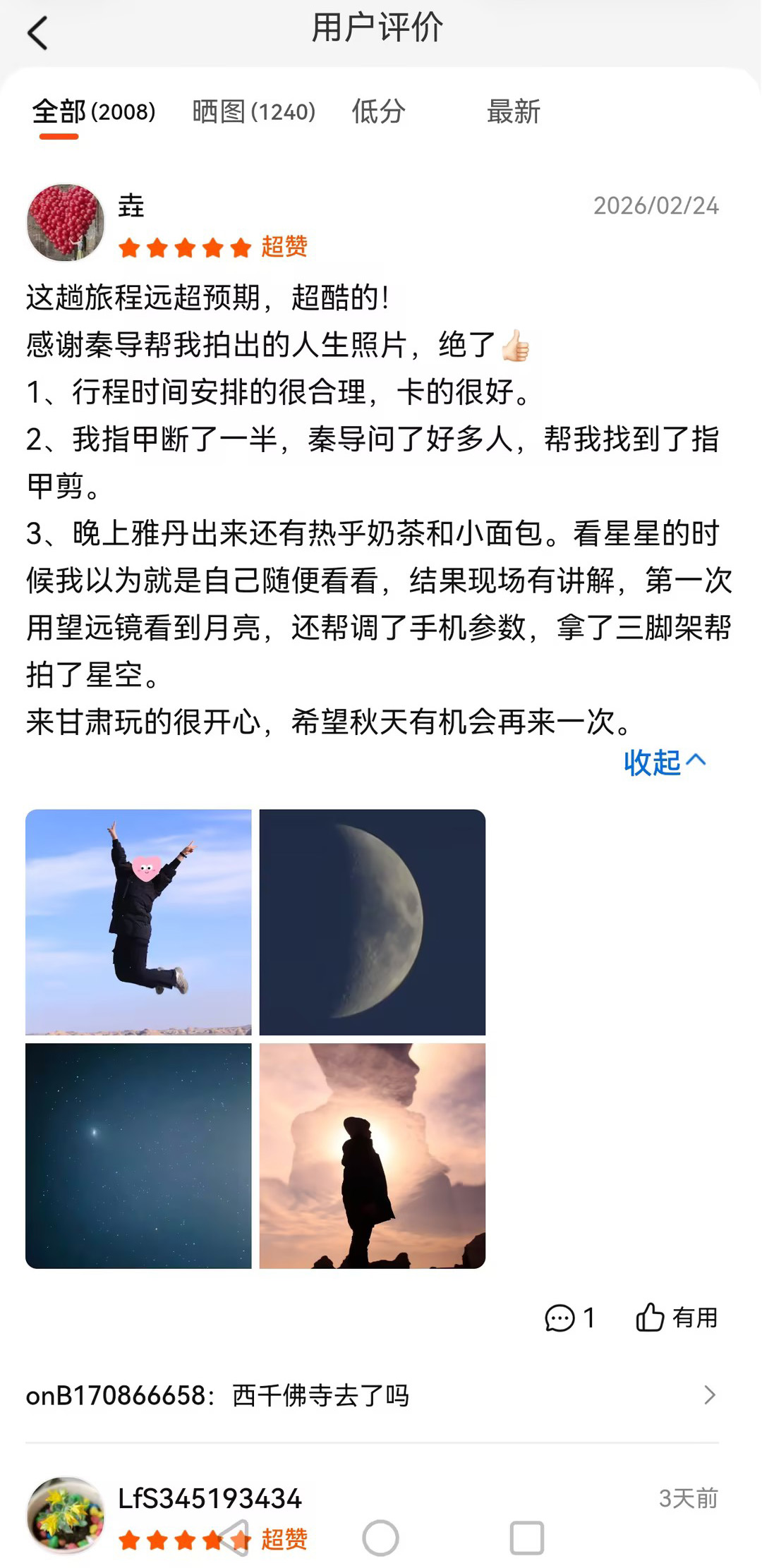This screenshot has width=762, height=1568.
Task: Go back from user reviews page
Action: click(x=37, y=33)
